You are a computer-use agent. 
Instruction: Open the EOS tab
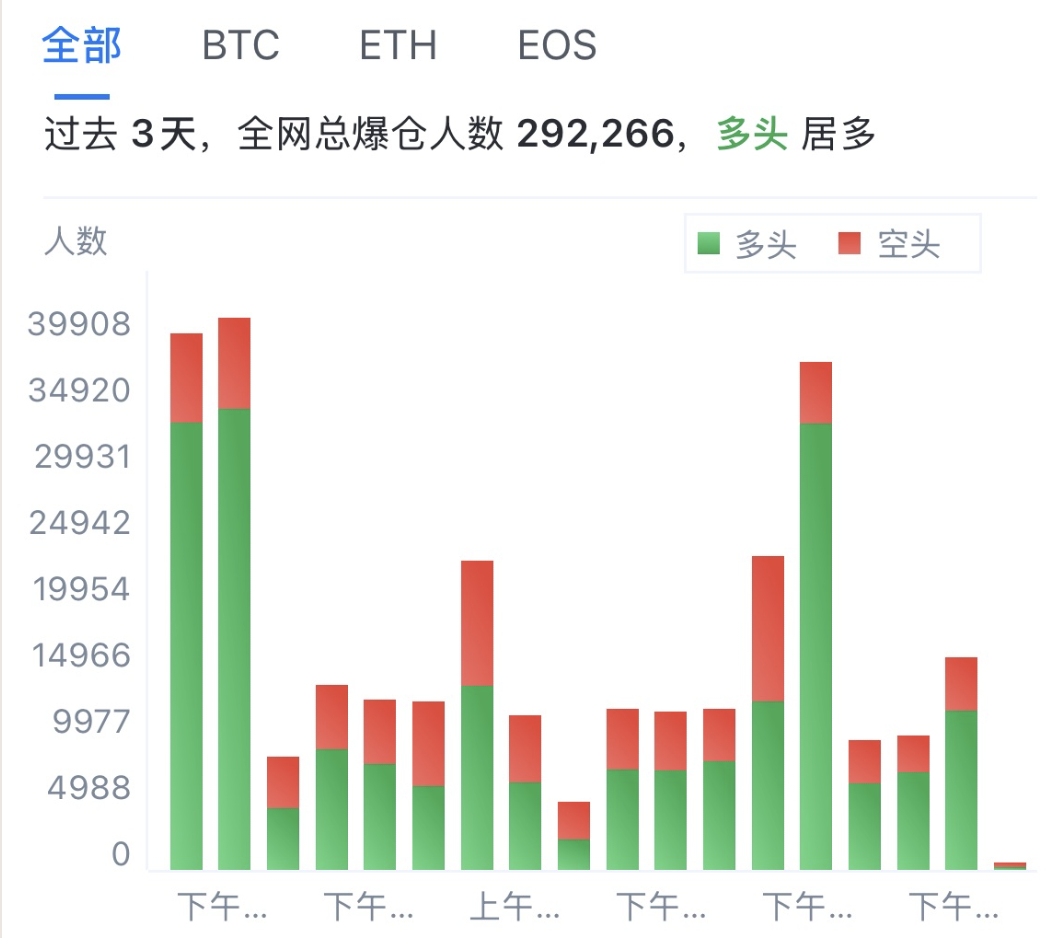pyautogui.click(x=557, y=46)
